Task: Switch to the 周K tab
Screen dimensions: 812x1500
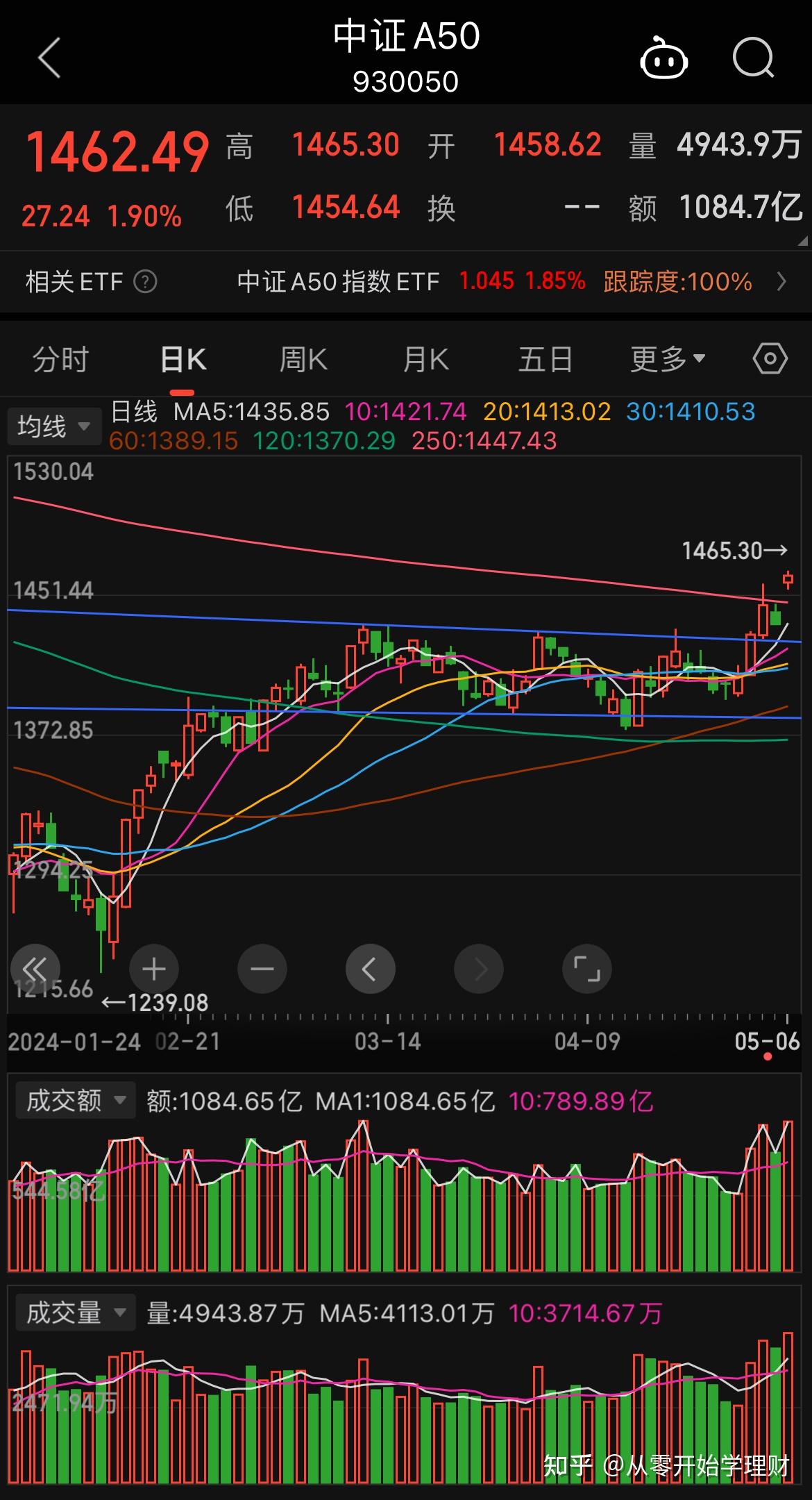Action: tap(303, 360)
